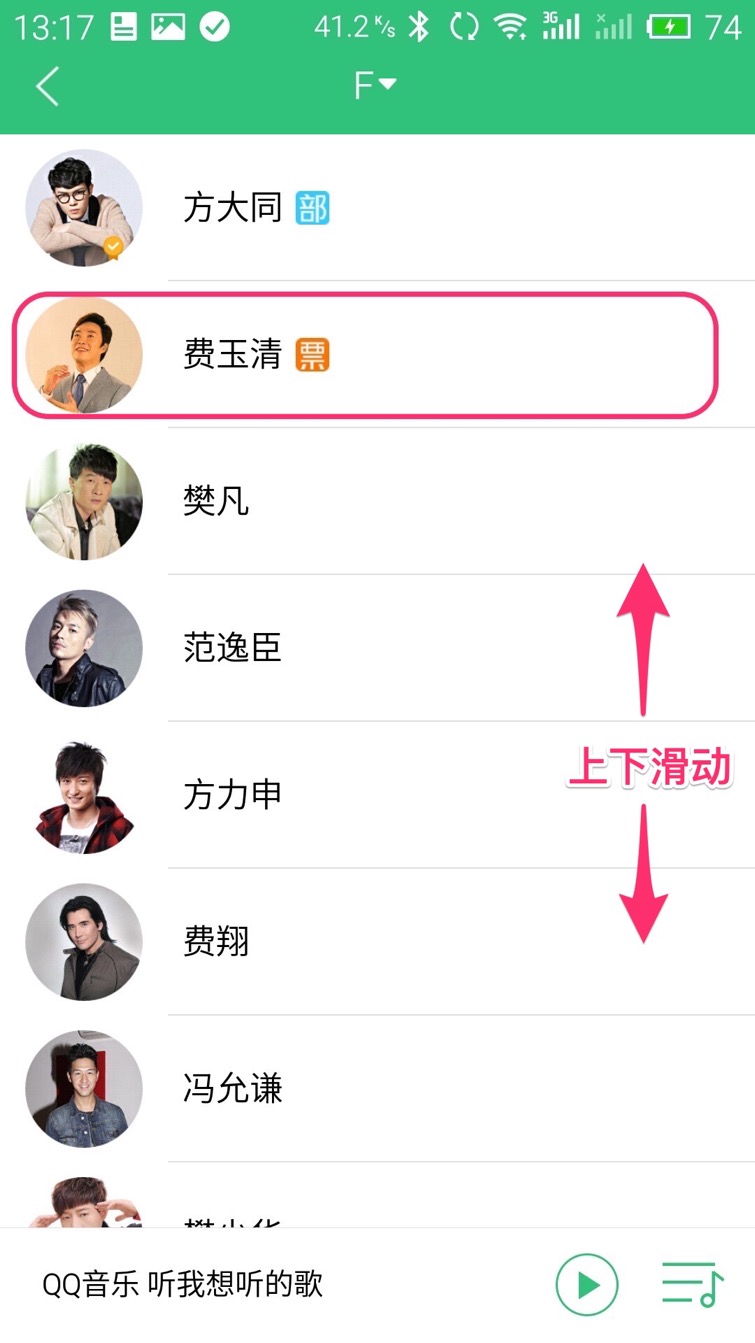Open artist 费翔
Screen dimensions: 755x1343
click(x=216, y=942)
